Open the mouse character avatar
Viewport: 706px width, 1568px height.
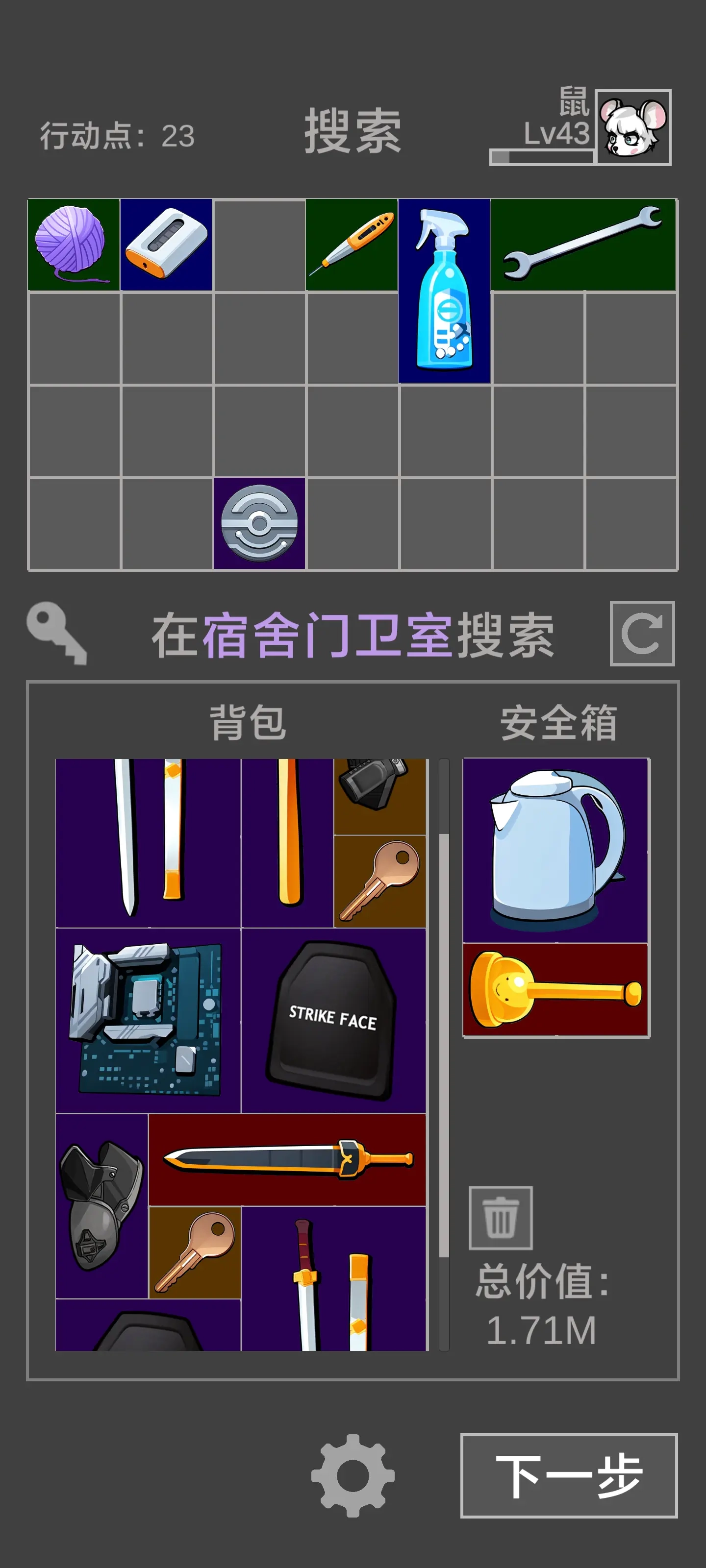[633, 127]
